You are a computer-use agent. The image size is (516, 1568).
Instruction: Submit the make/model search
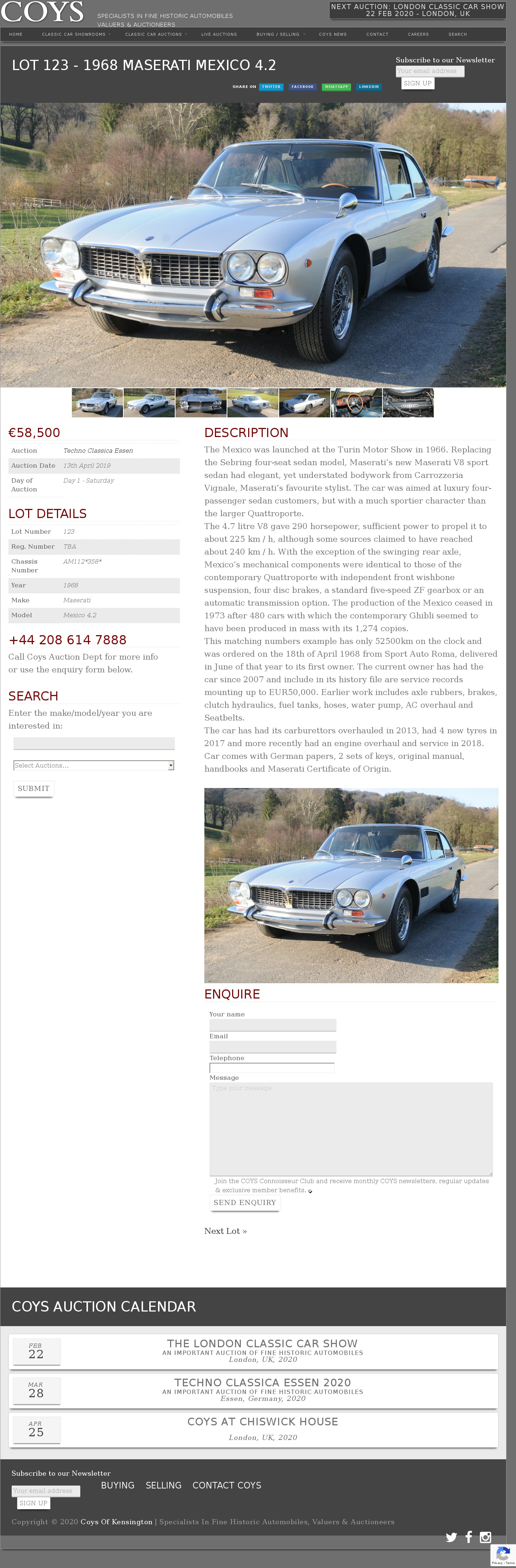(x=34, y=788)
